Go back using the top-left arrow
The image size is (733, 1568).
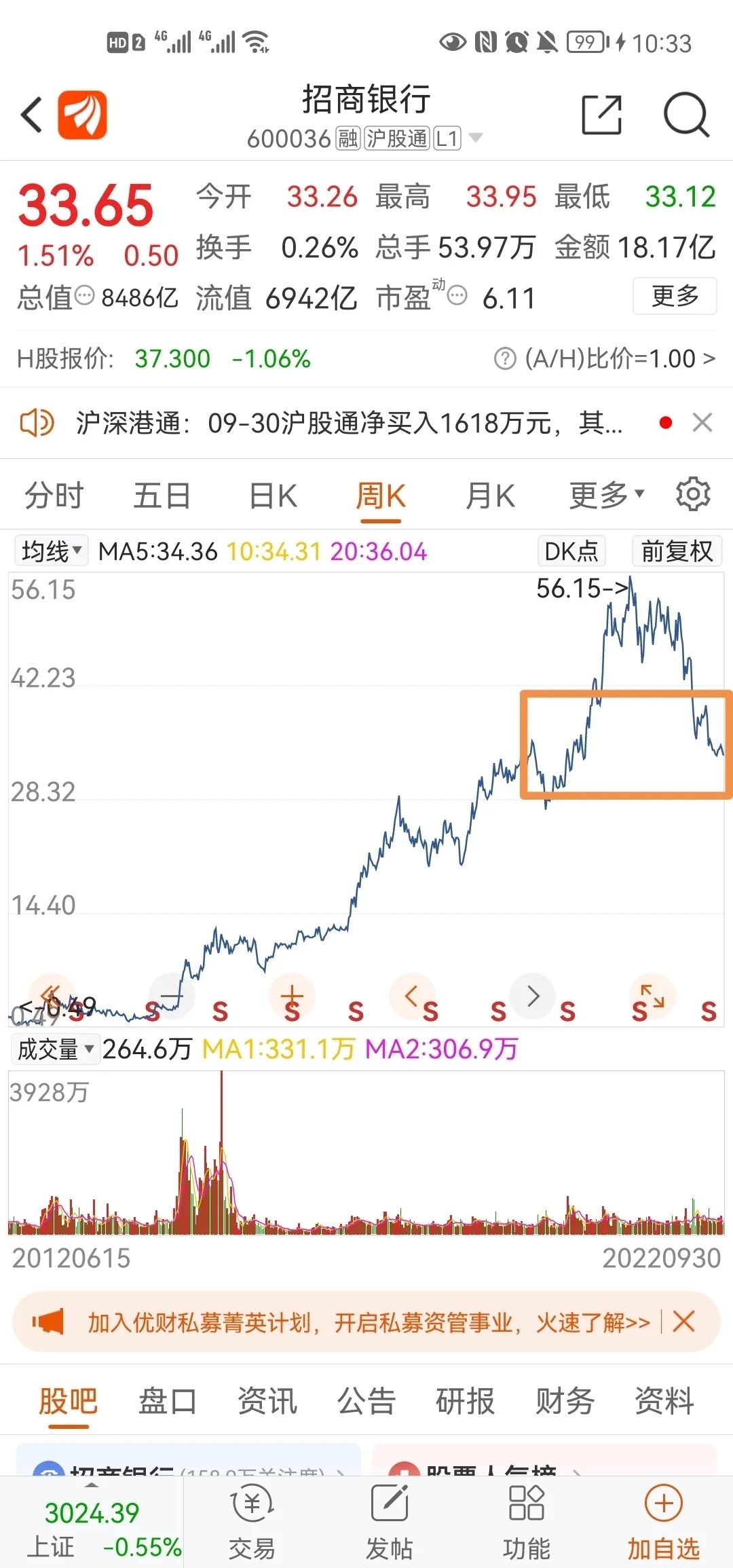pyautogui.click(x=32, y=115)
